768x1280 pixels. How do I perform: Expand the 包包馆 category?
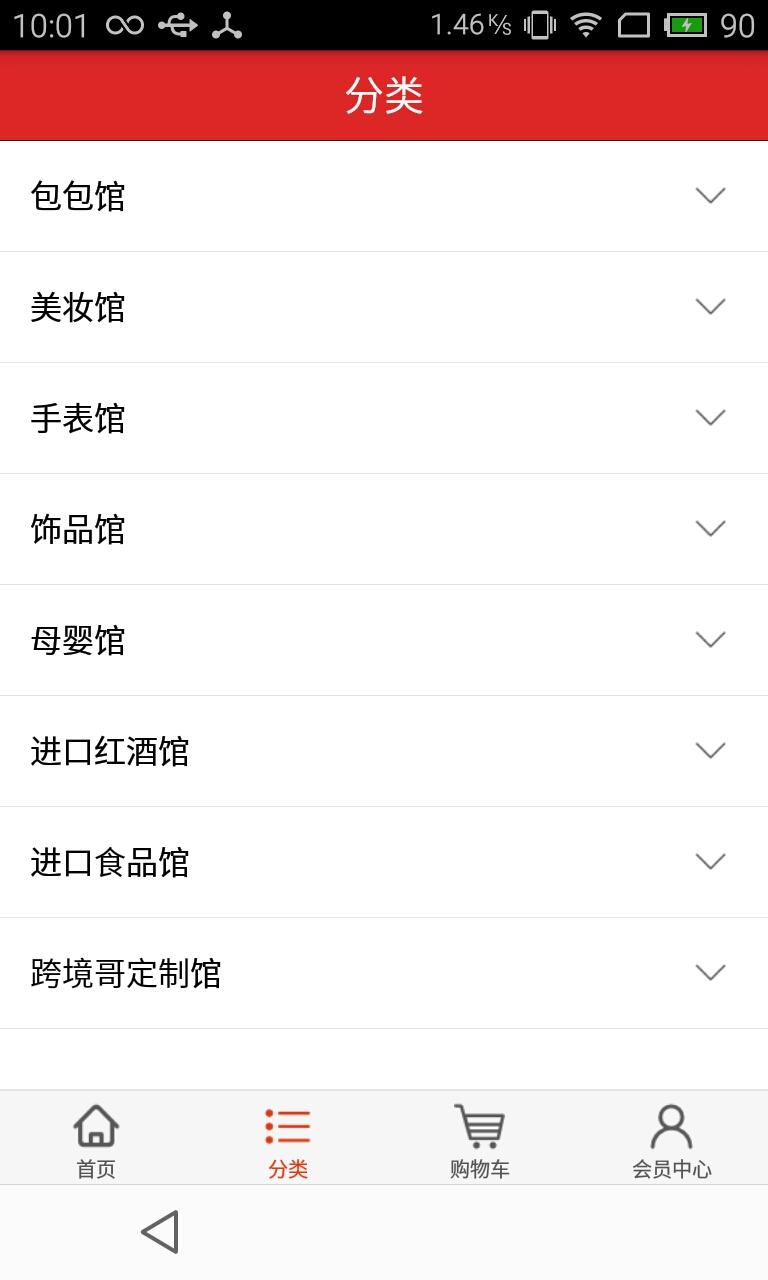[710, 196]
